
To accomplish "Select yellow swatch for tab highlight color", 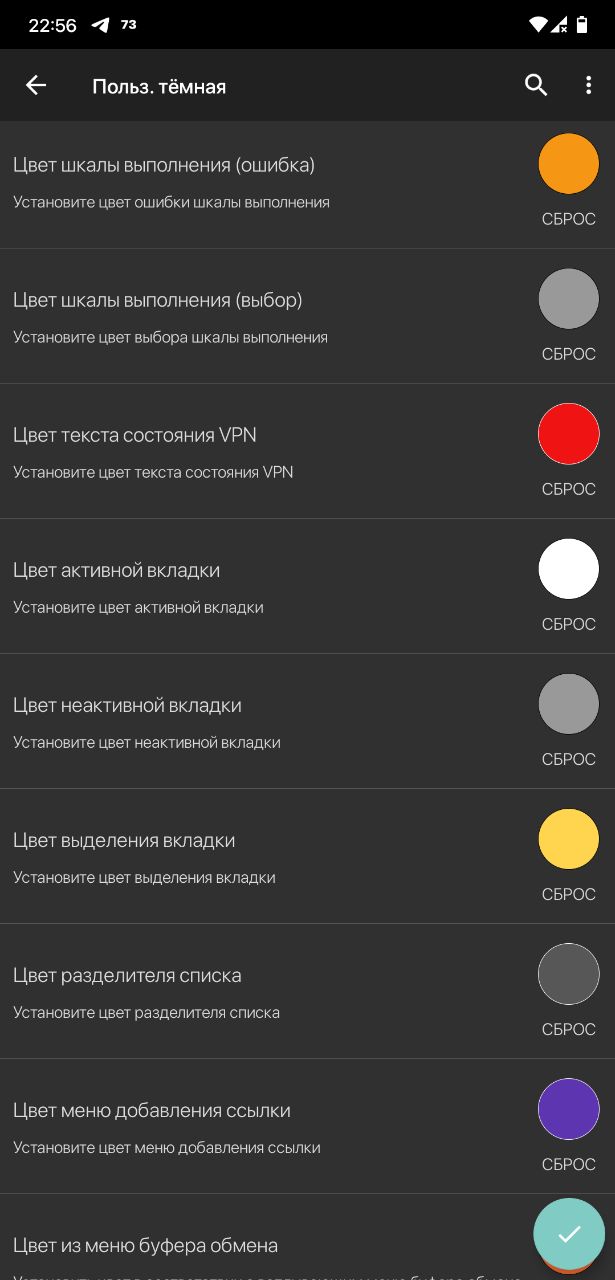I will click(568, 839).
